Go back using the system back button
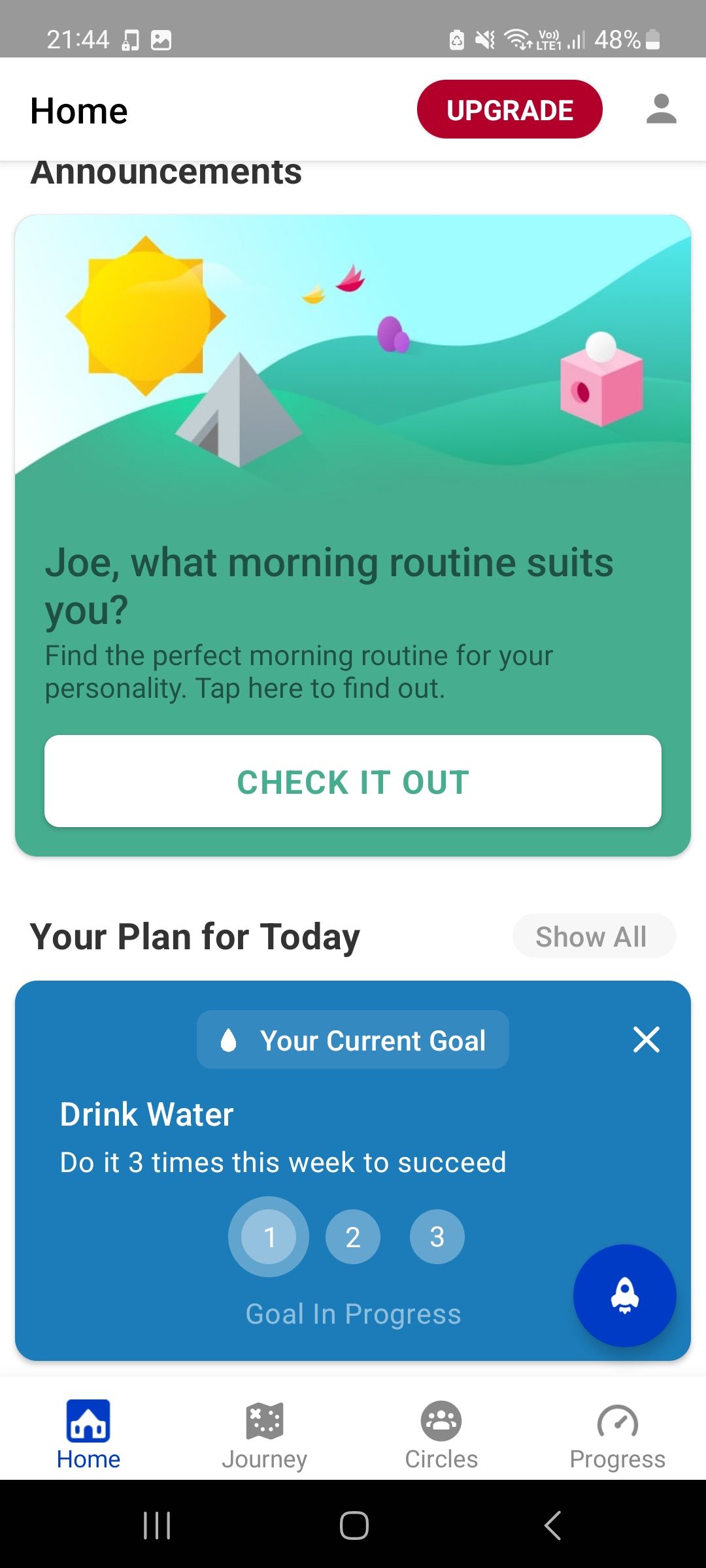 552,1526
